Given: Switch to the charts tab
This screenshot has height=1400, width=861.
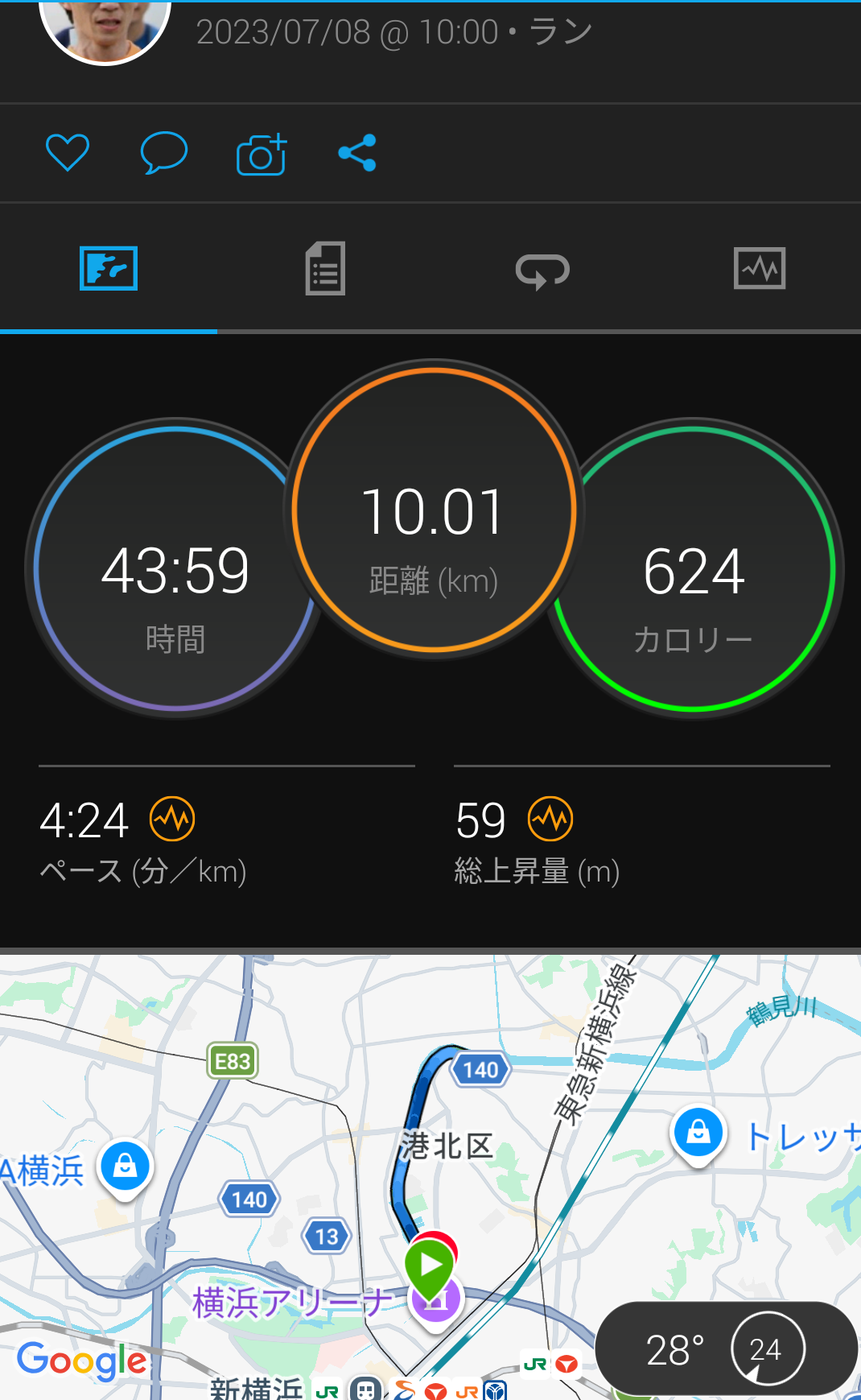Looking at the screenshot, I should (760, 268).
